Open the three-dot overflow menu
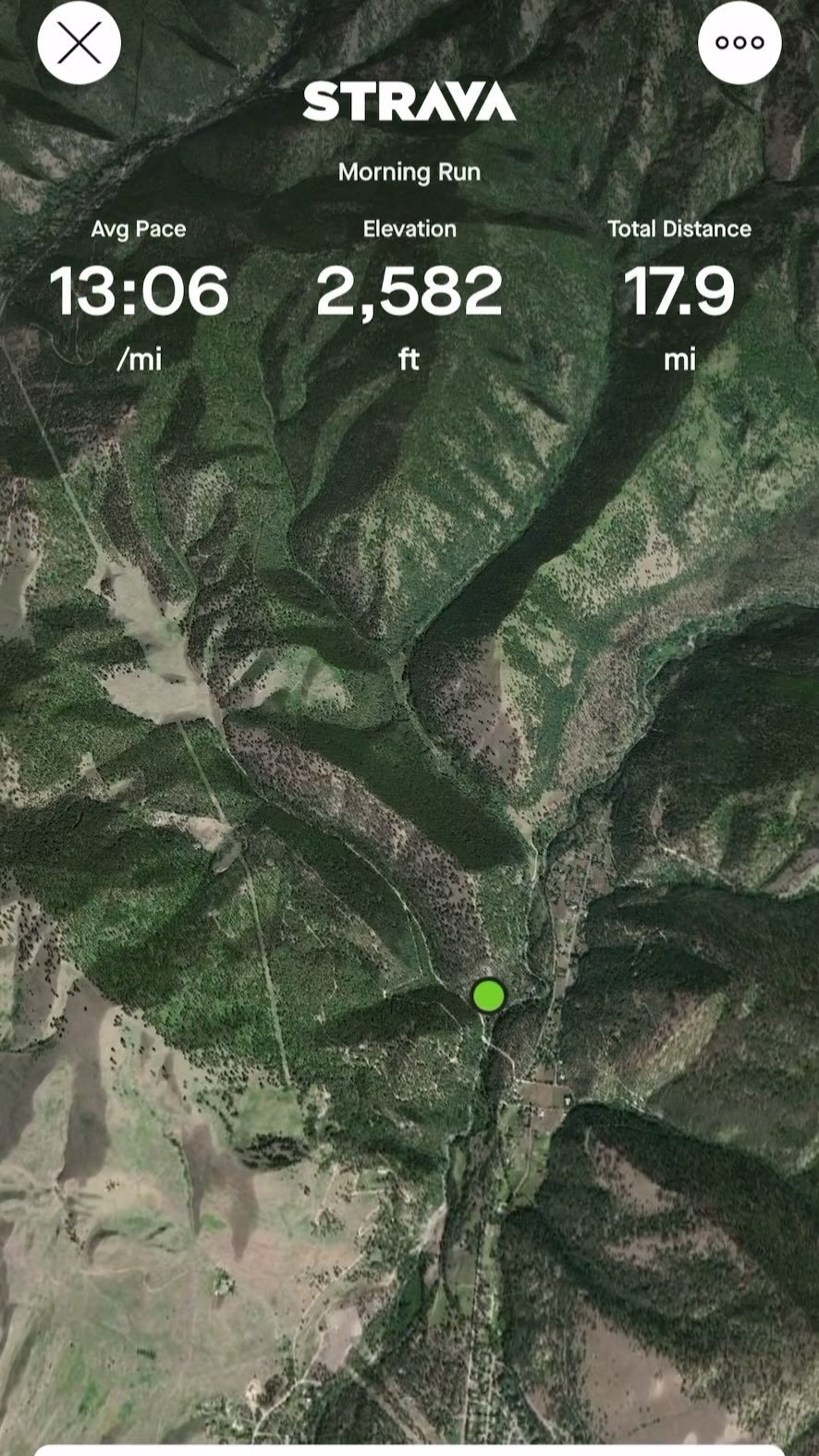This screenshot has height=1456, width=819. (740, 42)
